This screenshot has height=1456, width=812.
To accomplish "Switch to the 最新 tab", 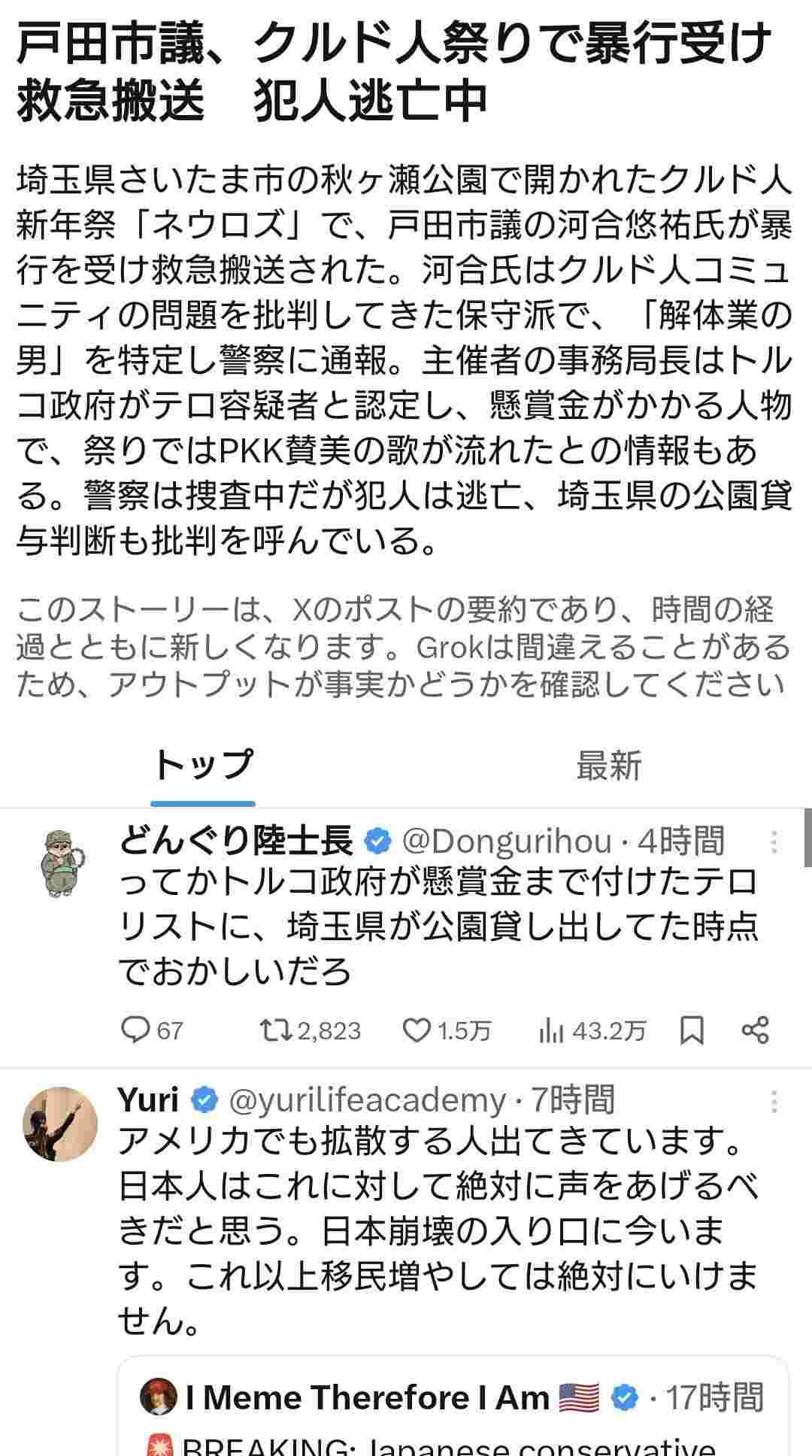I will 608,765.
